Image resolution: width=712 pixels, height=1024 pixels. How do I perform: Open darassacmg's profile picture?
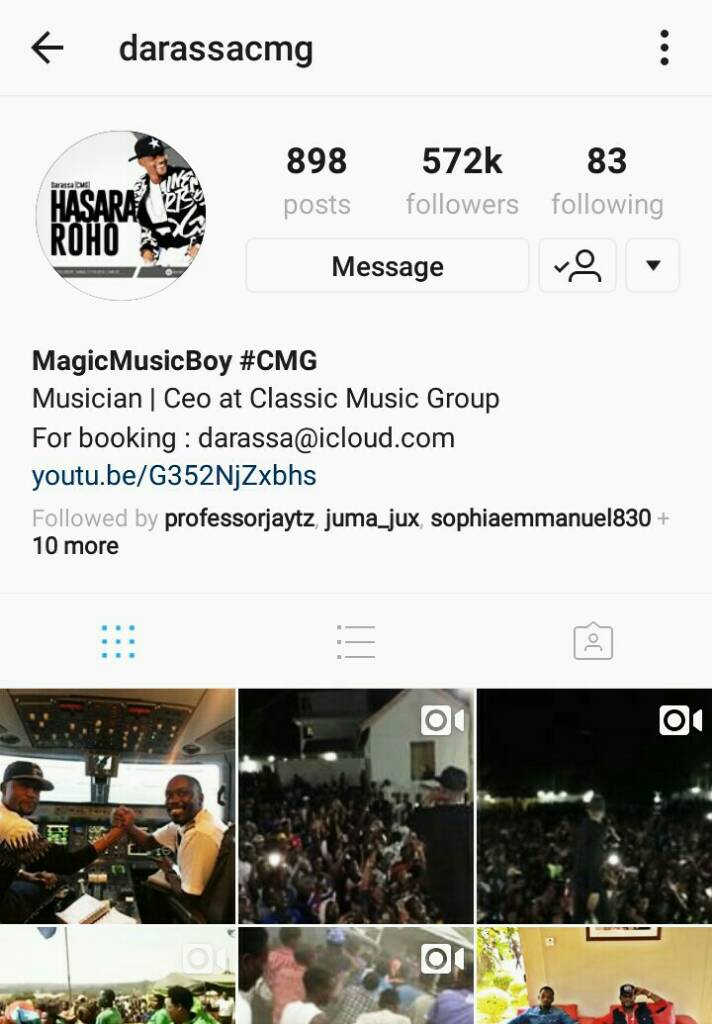click(120, 215)
